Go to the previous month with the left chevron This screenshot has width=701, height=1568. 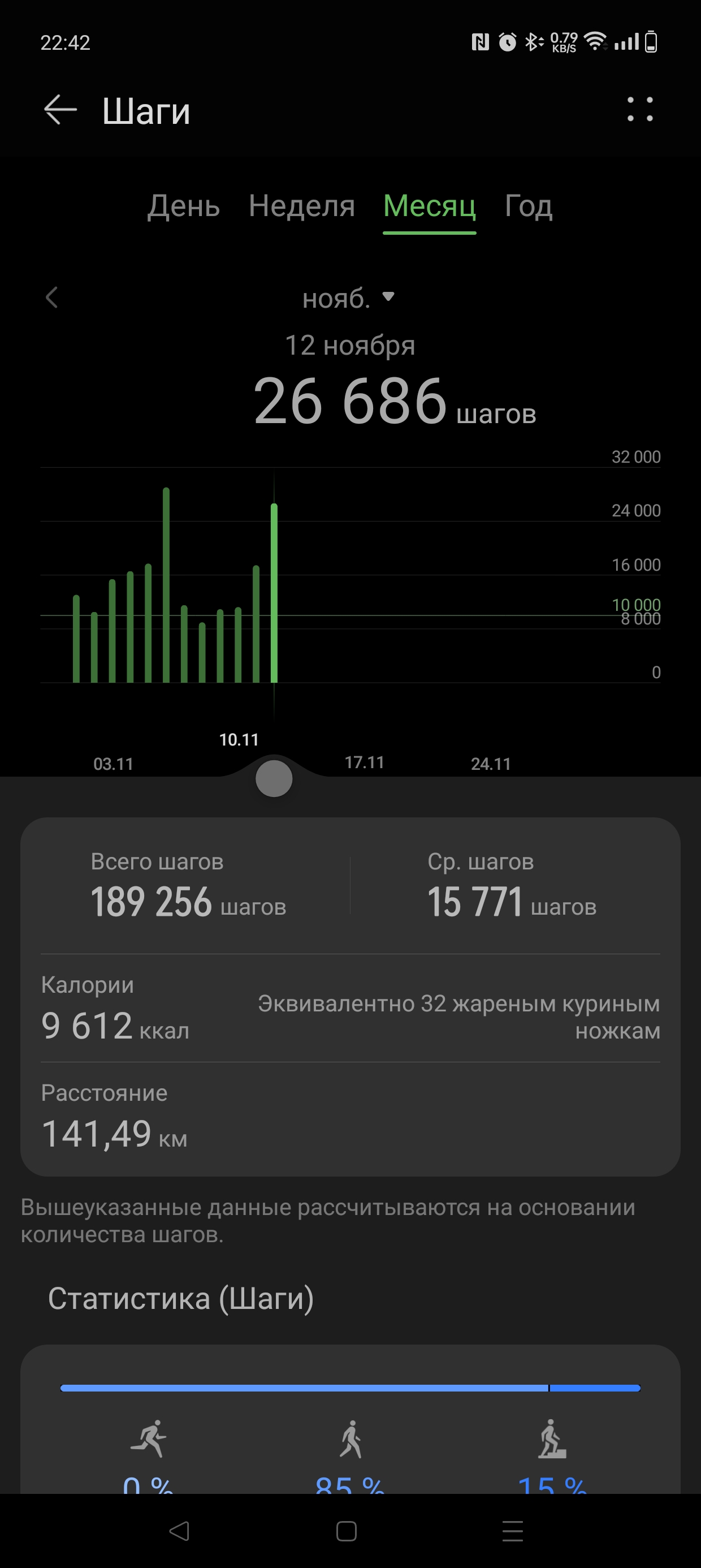[53, 298]
